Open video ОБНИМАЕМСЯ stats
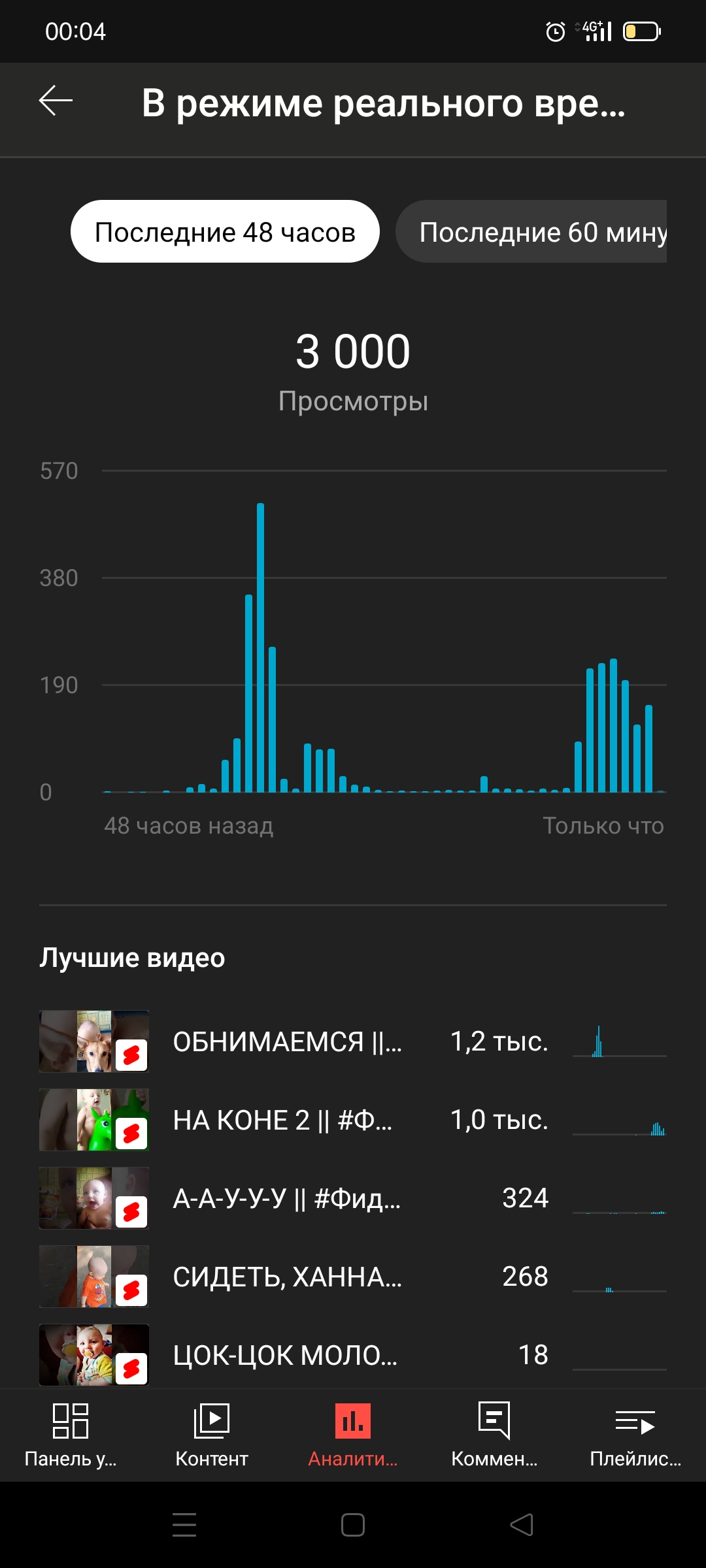Image resolution: width=706 pixels, height=1568 pixels. [288, 1041]
